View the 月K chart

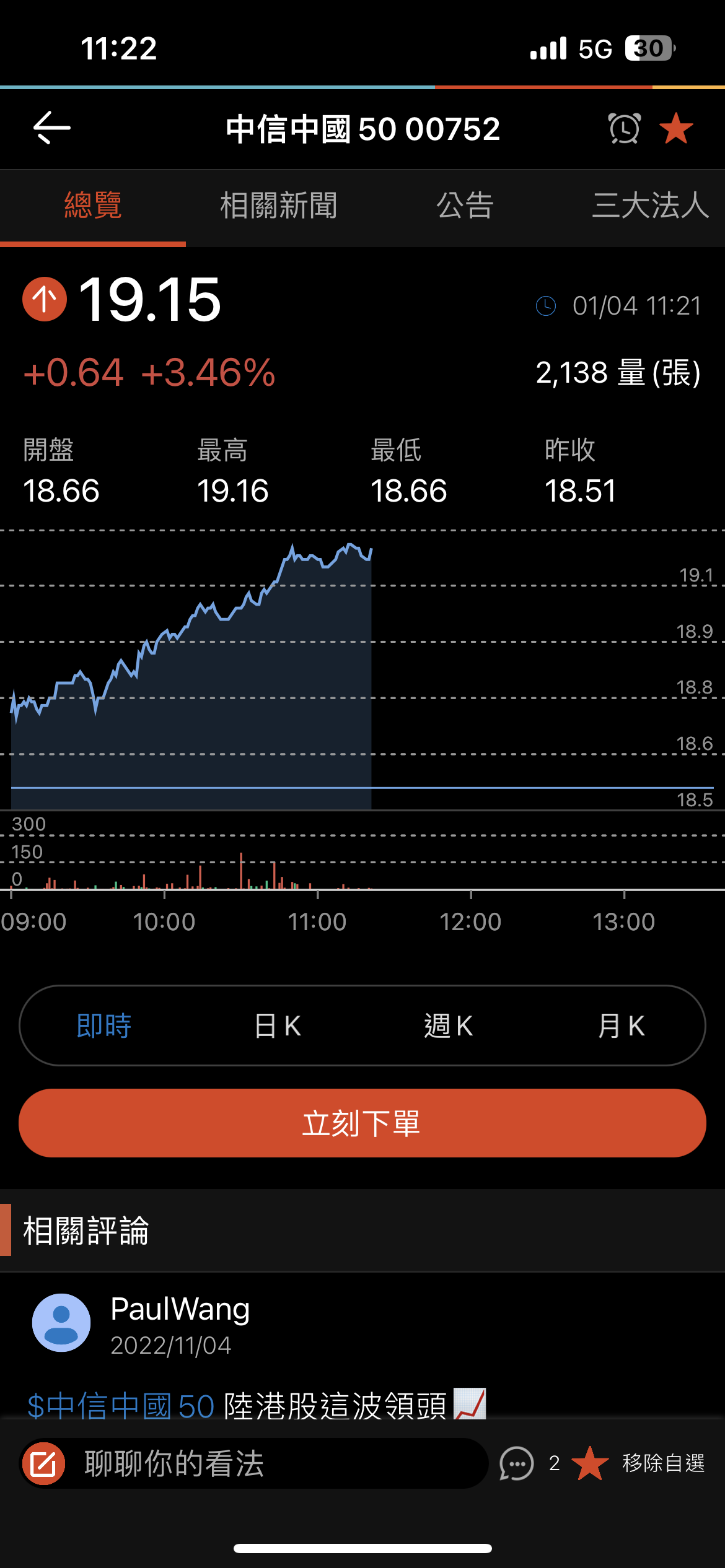tap(621, 1026)
